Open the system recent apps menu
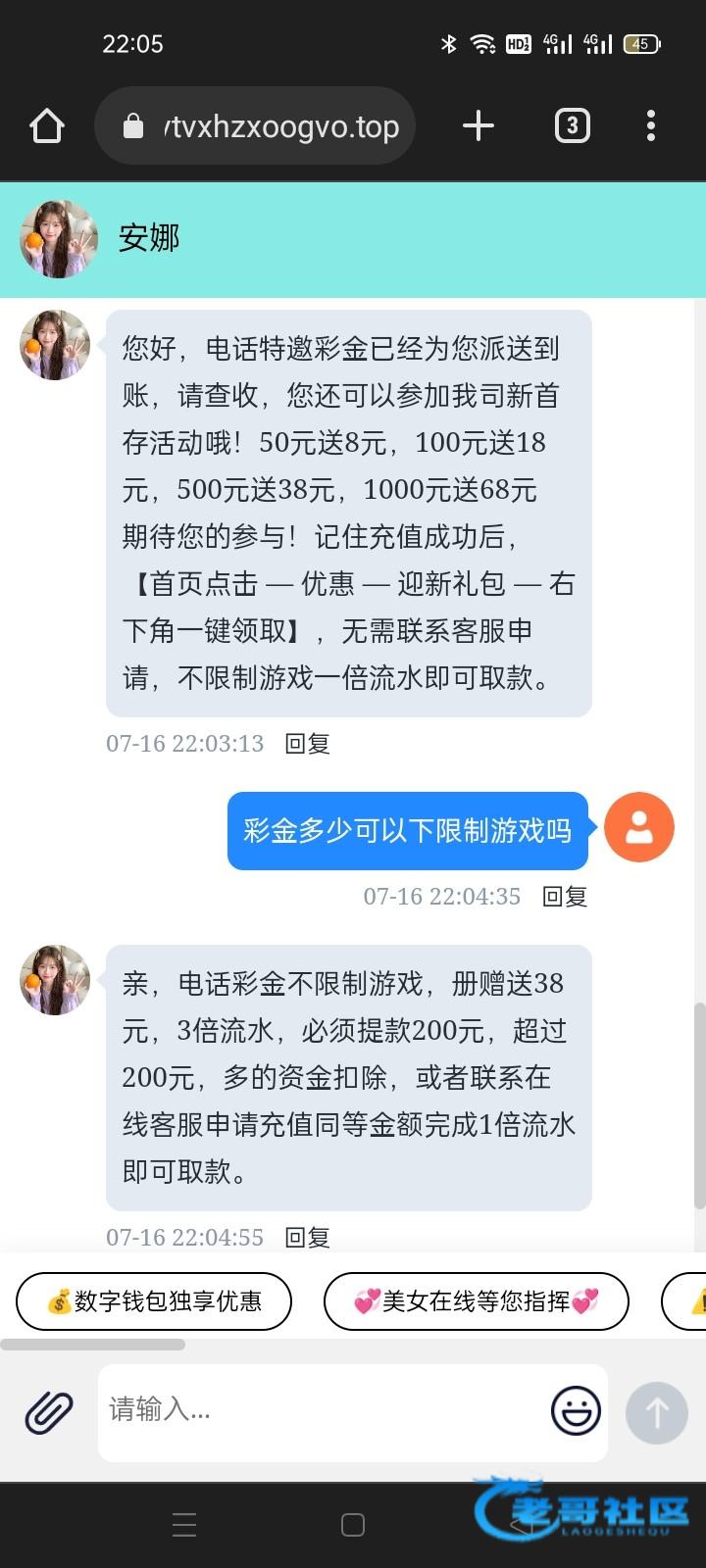 pos(184,1525)
